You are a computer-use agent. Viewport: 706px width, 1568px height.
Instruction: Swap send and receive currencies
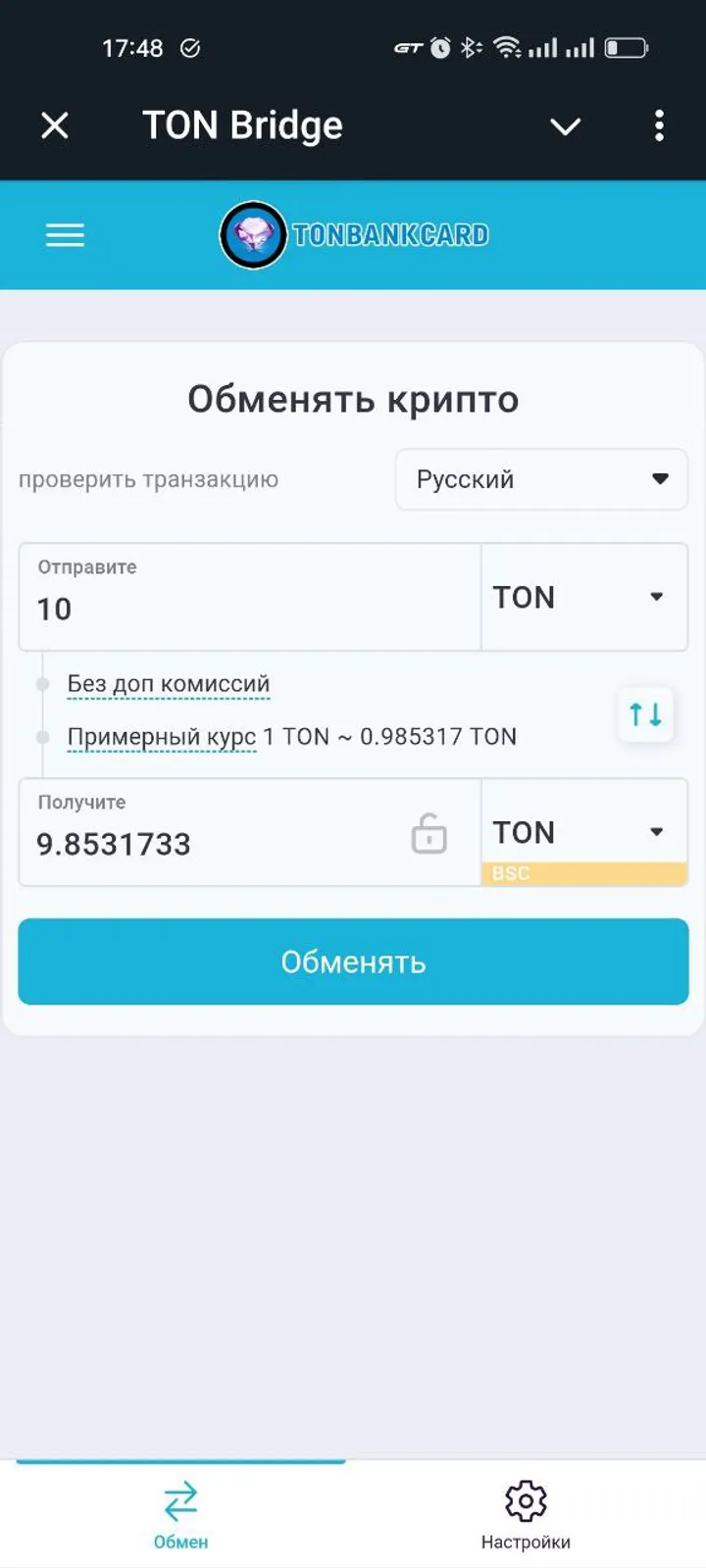coord(645,713)
